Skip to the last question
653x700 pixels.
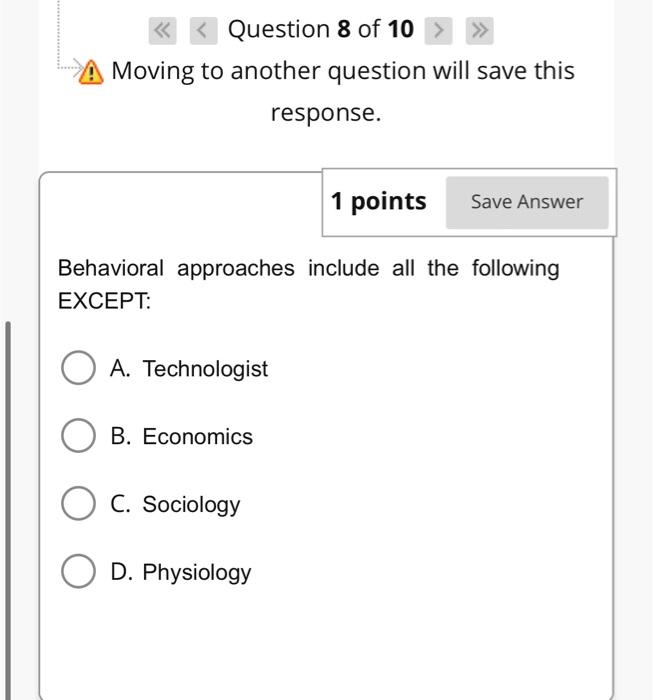click(x=480, y=31)
